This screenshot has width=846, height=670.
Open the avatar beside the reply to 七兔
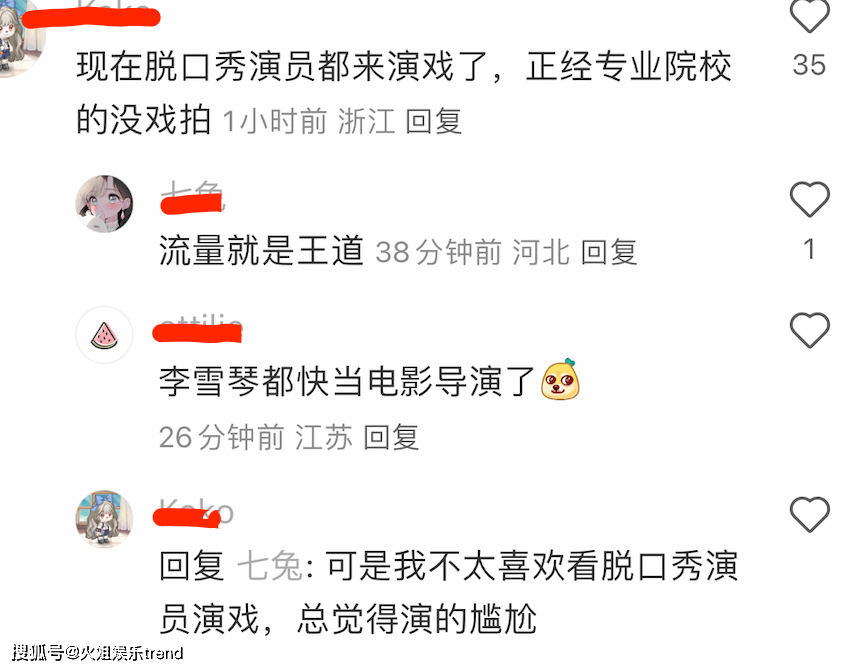105,519
